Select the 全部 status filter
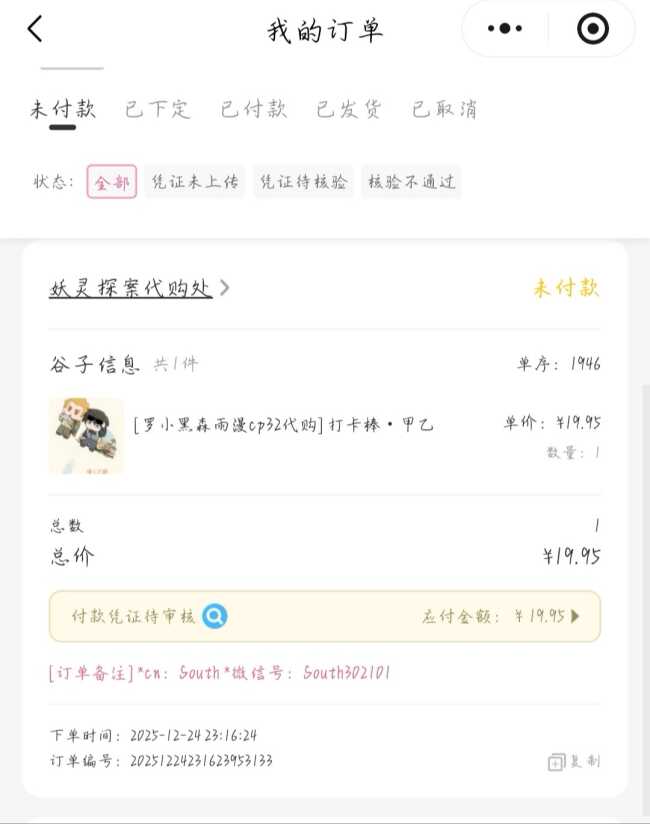This screenshot has height=824, width=650. 112,182
